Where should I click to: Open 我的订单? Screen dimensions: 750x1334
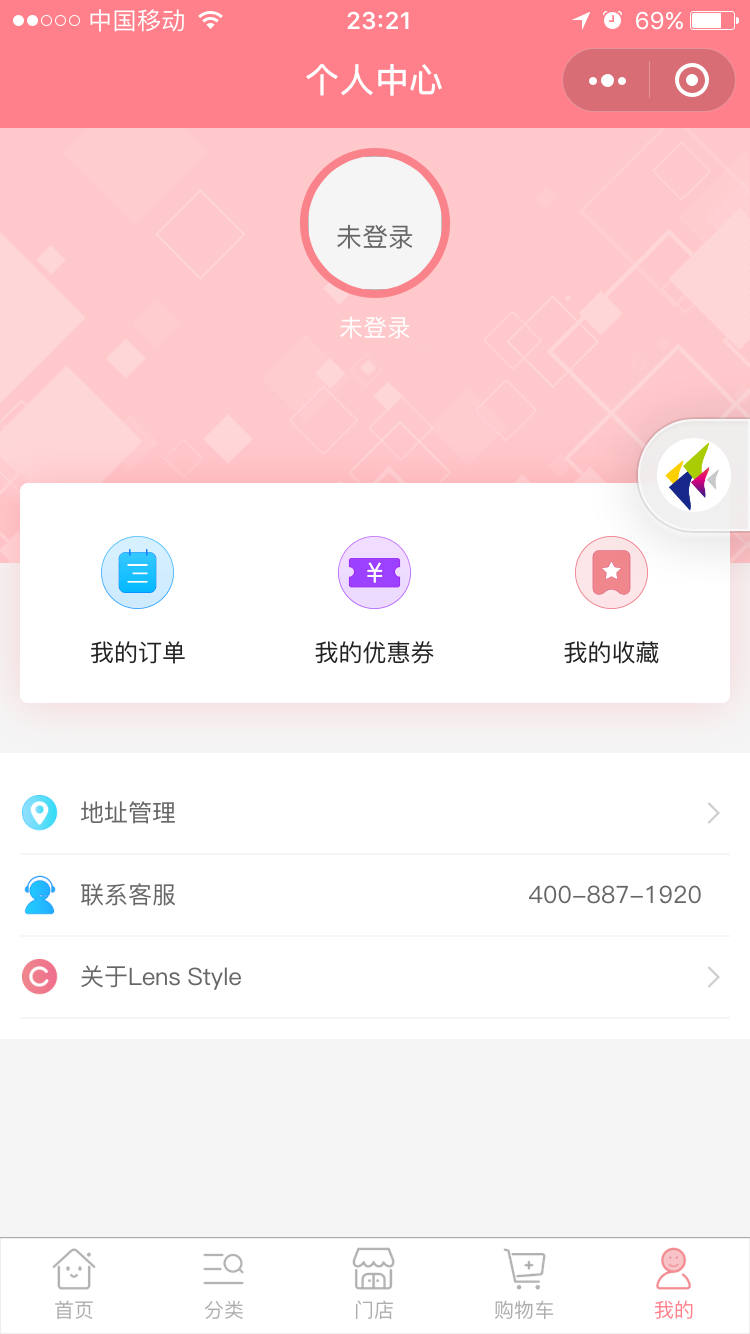138,600
